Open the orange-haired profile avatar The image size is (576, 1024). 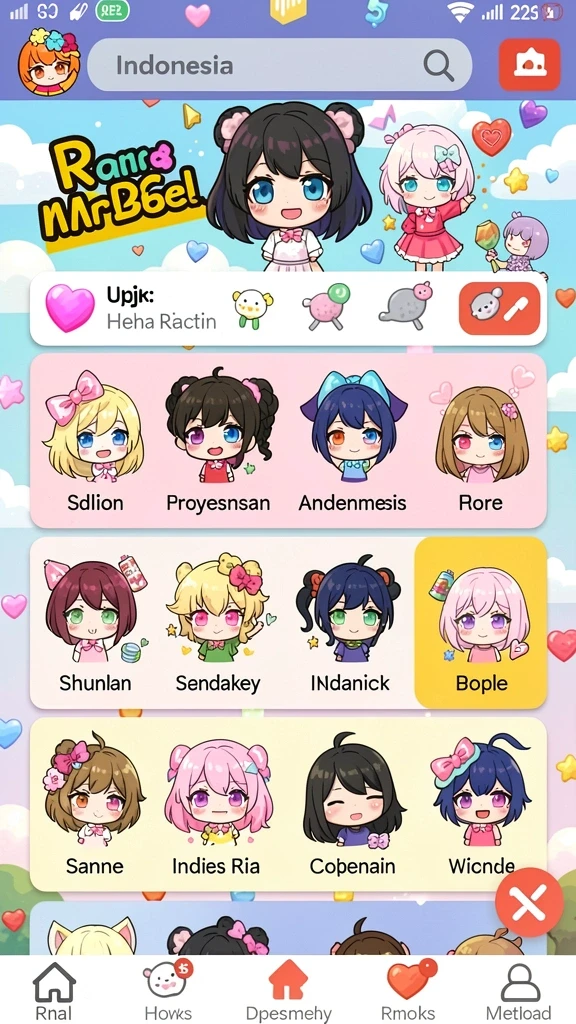point(48,63)
